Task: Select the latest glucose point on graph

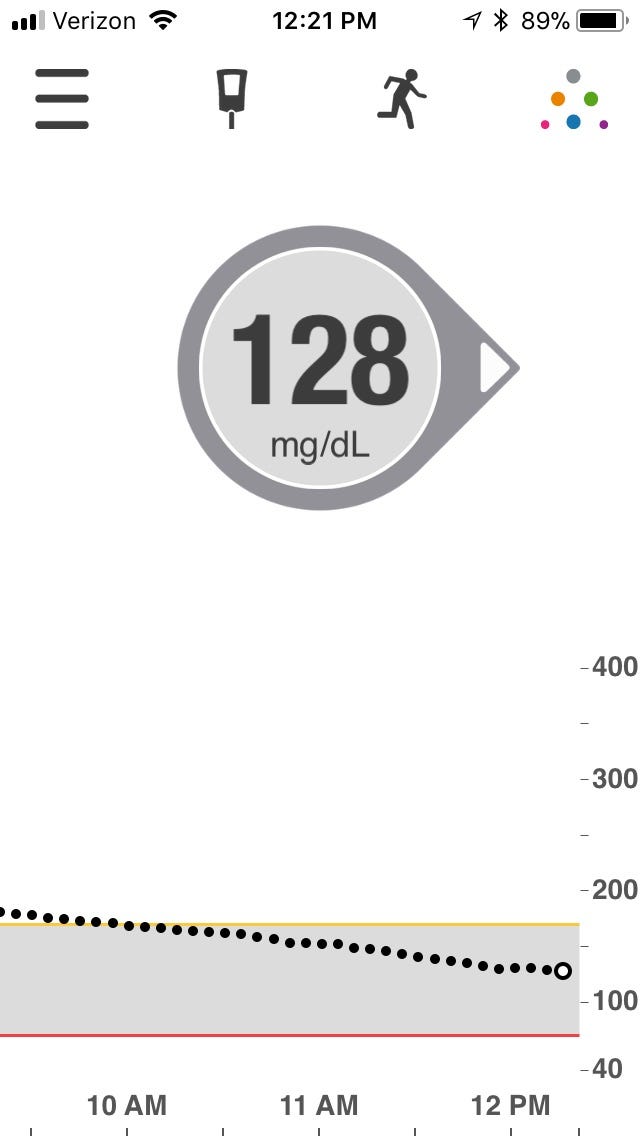Action: point(562,972)
